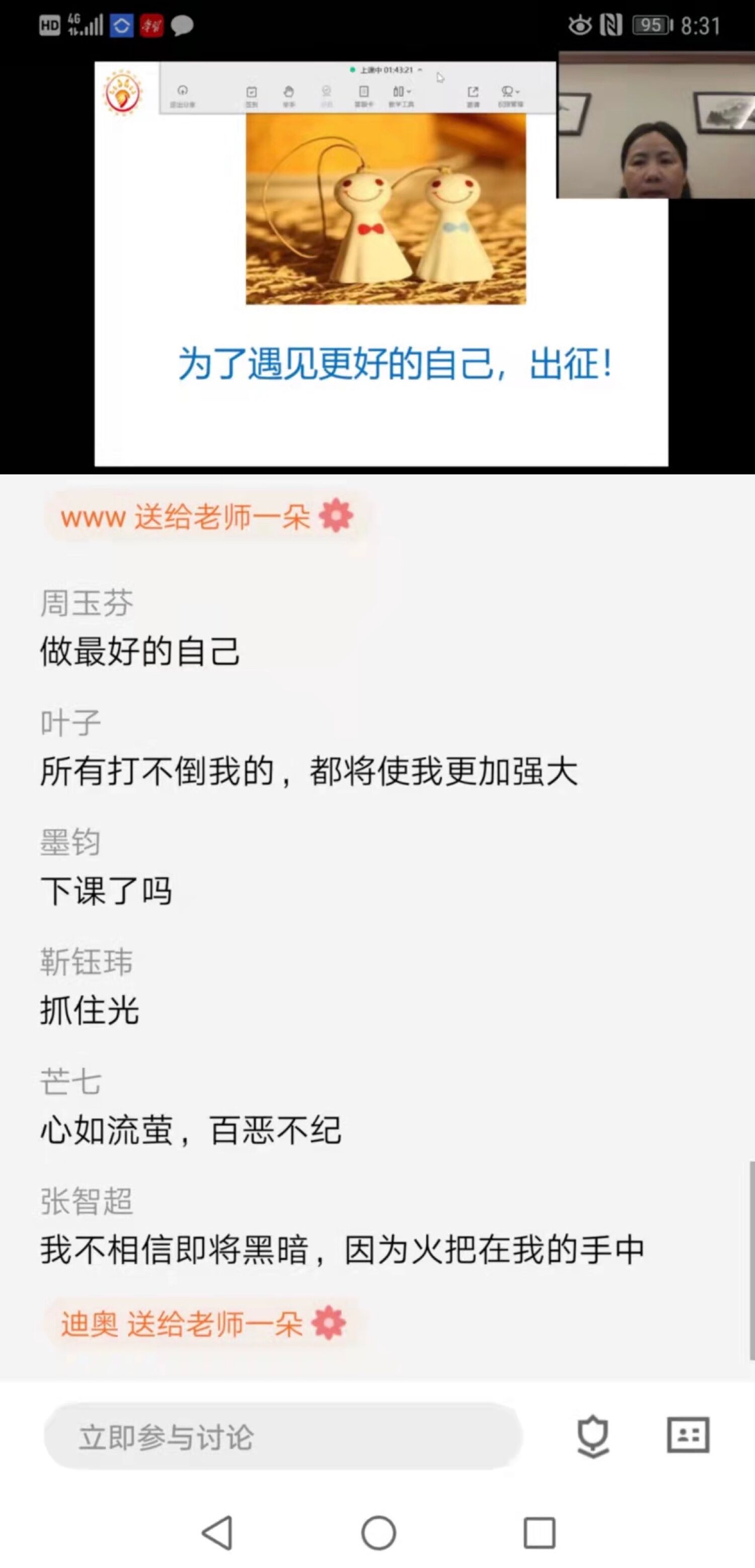Click the exit-share headset icon in the toolbar
This screenshot has height=1568, width=755.
[x=183, y=93]
